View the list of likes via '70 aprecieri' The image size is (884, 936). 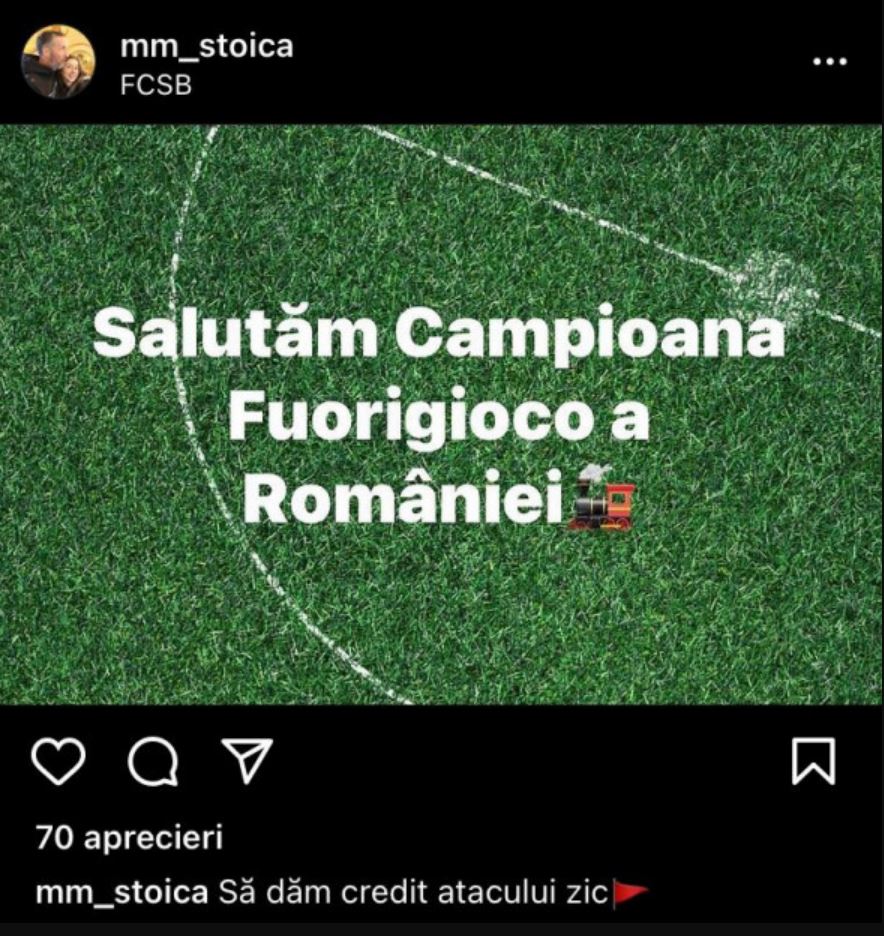(130, 836)
